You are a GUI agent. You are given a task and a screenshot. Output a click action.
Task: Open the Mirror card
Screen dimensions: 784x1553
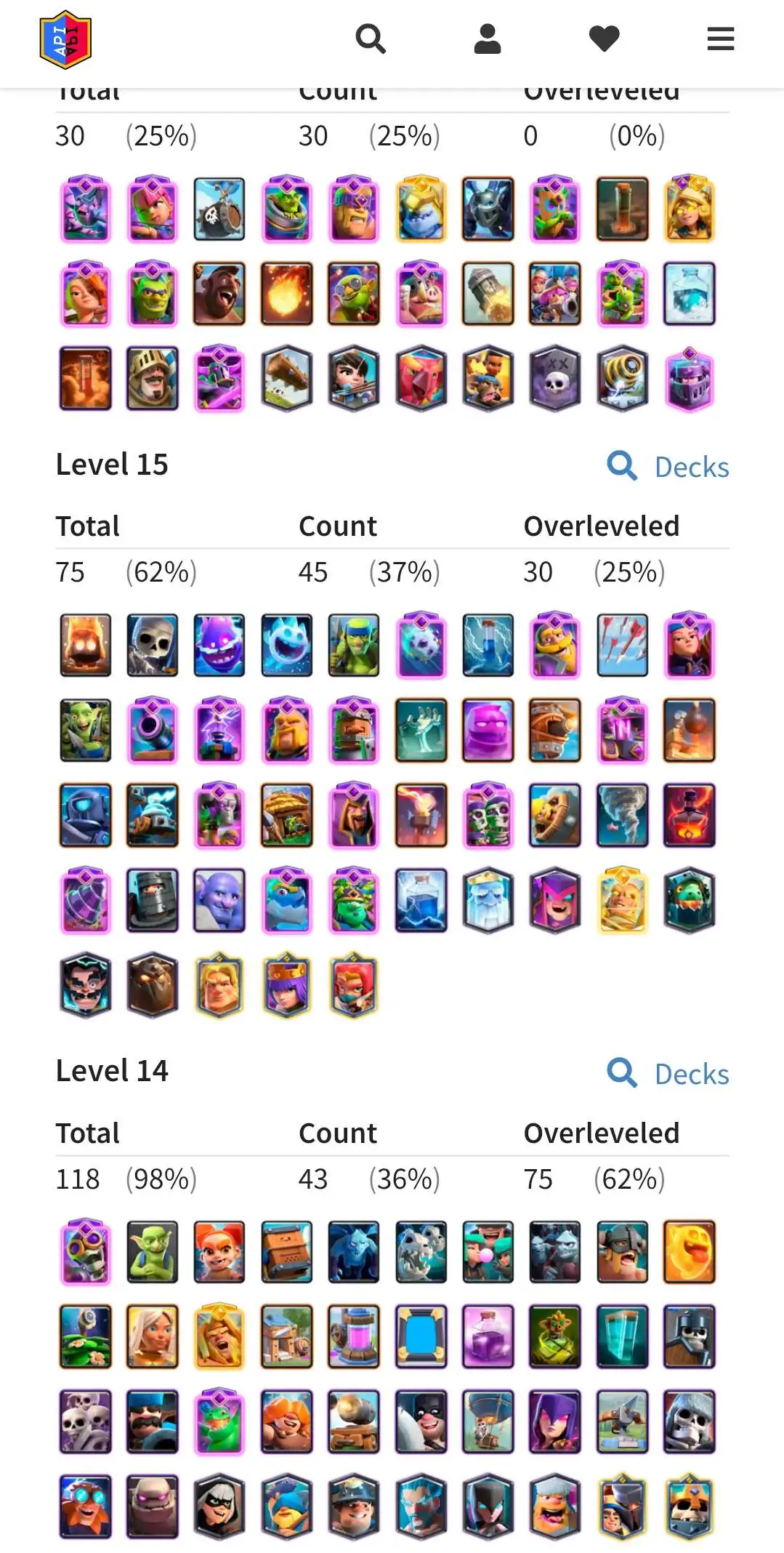click(421, 1336)
